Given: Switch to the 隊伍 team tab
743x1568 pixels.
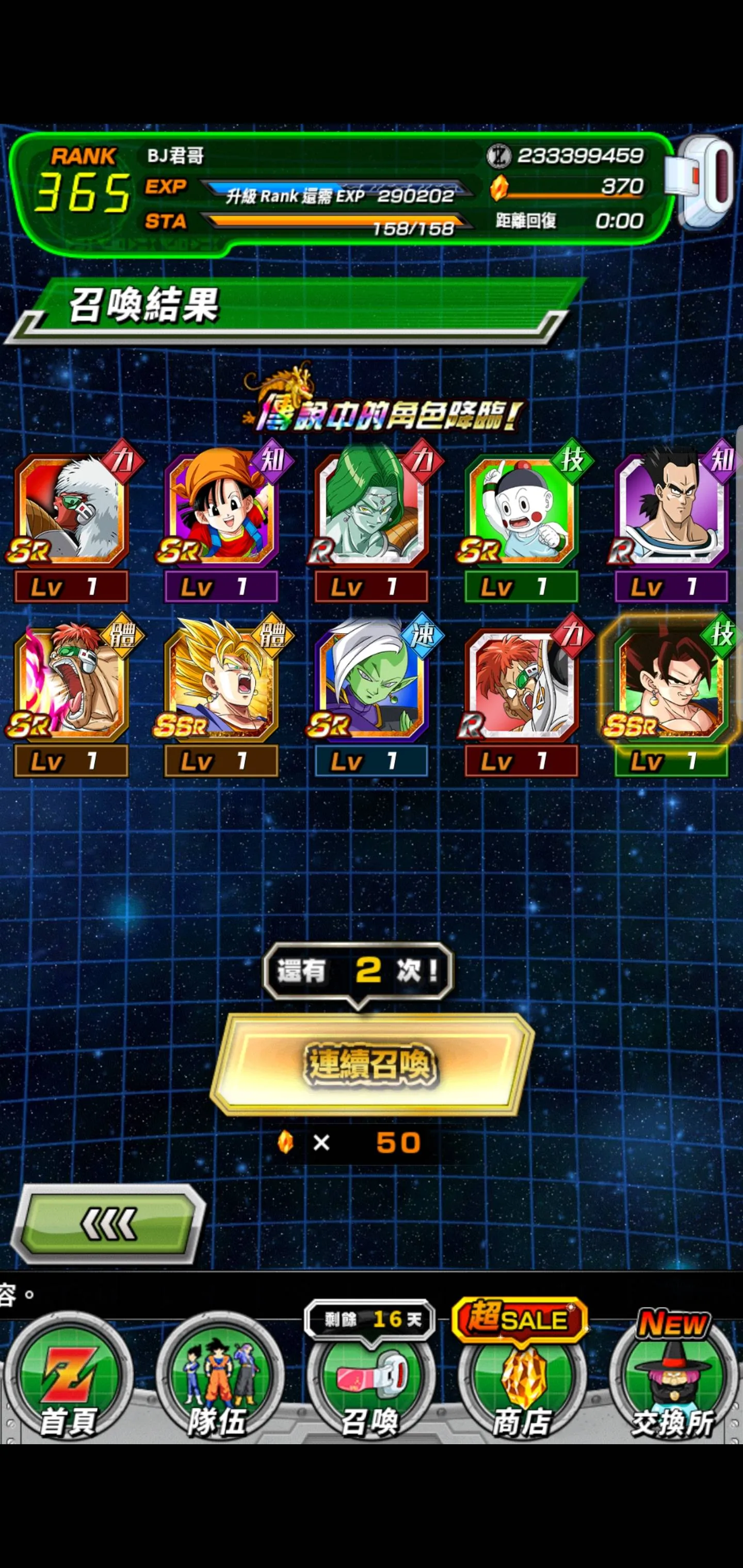Looking at the screenshot, I should (x=219, y=1381).
